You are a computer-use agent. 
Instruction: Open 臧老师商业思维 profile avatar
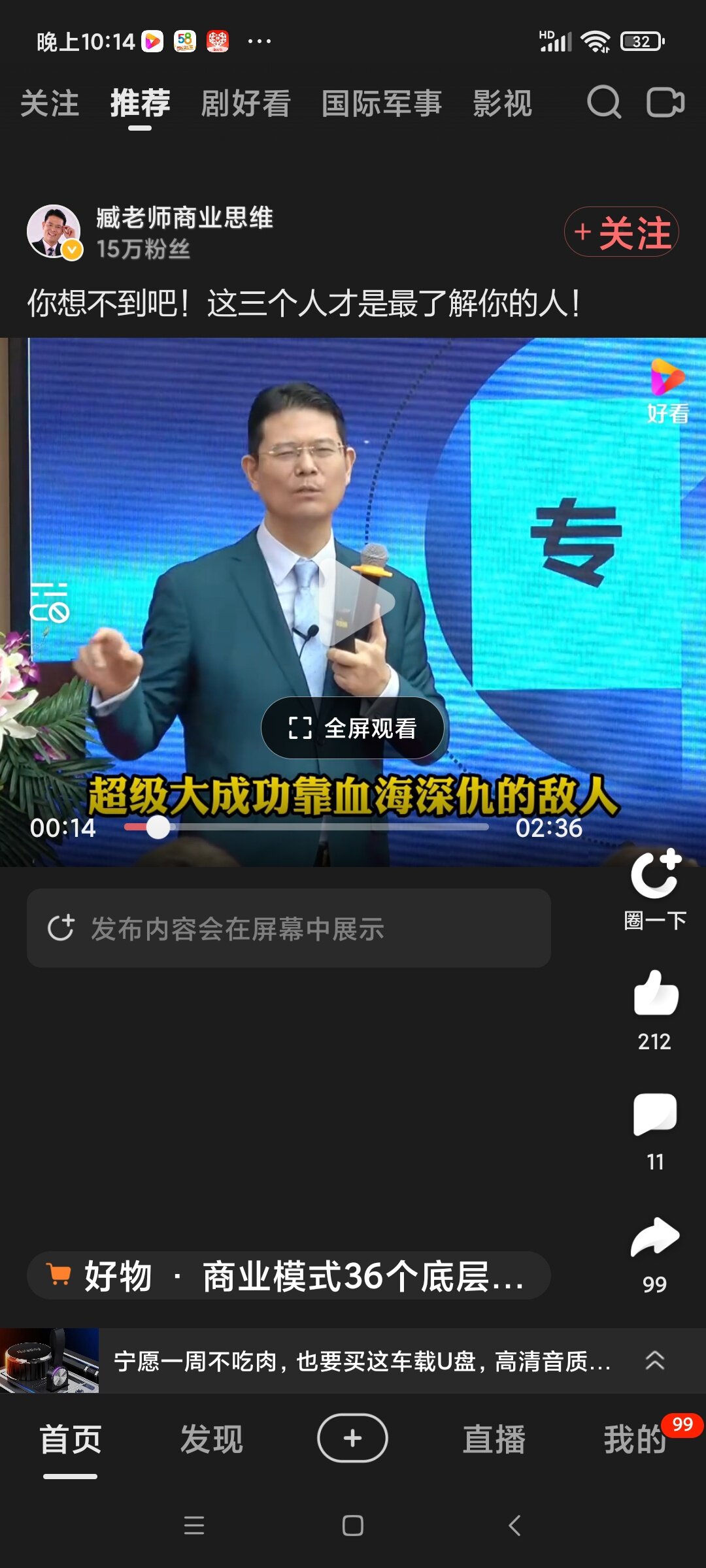pyautogui.click(x=54, y=232)
